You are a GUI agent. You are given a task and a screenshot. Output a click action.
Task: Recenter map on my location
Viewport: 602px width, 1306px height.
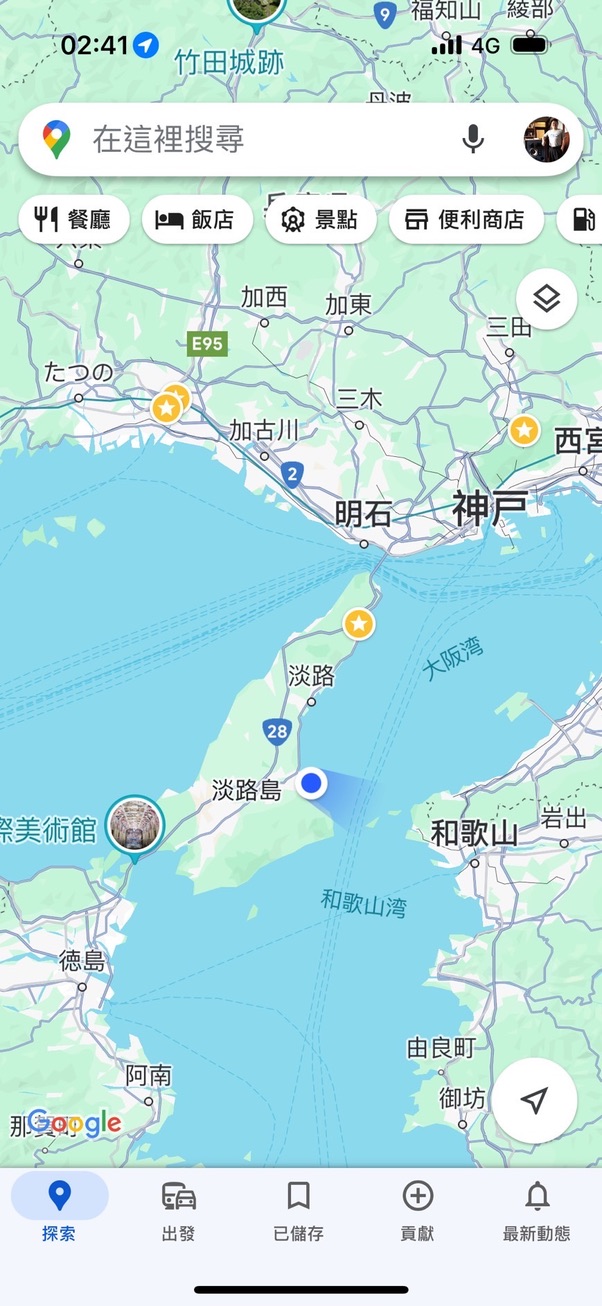[534, 1100]
